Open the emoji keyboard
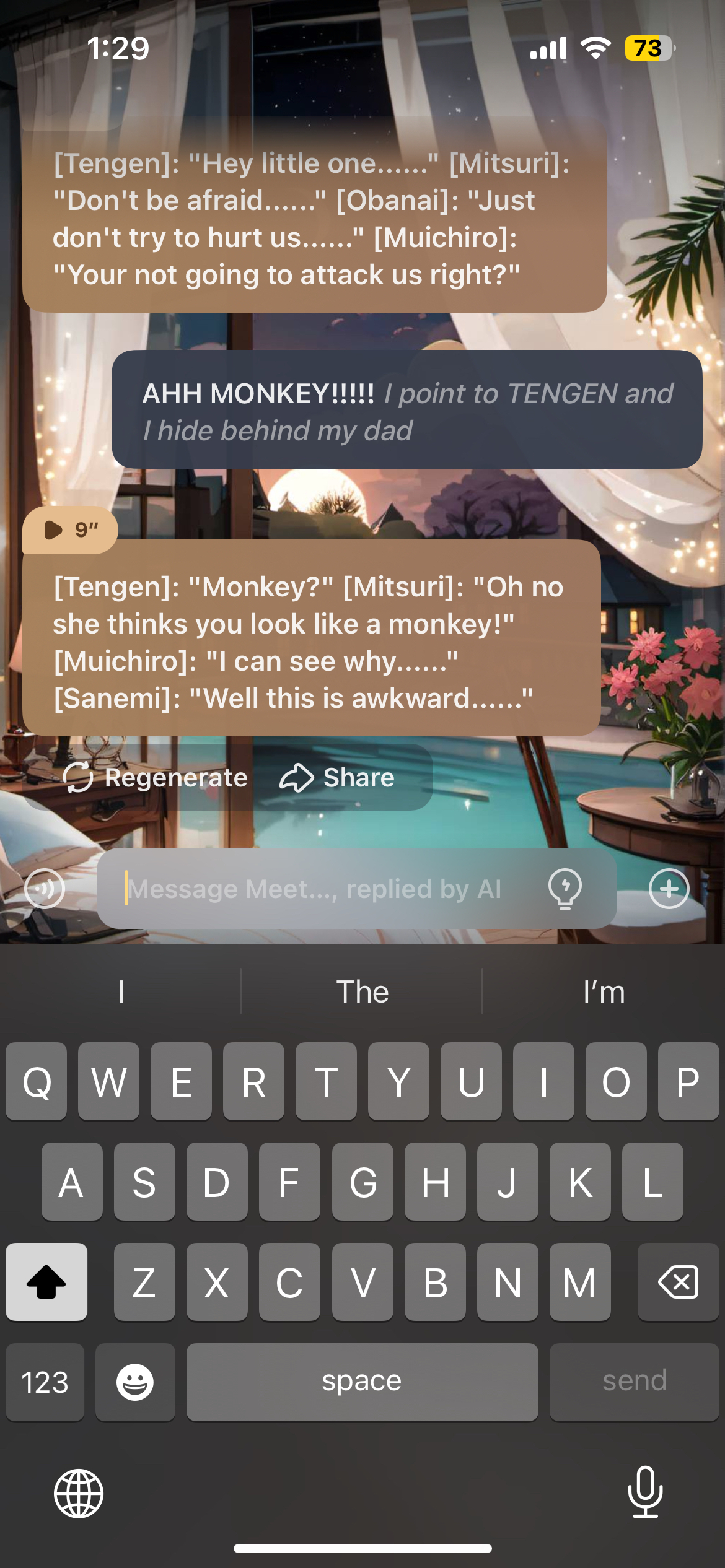Screen dimensions: 725x1568 (135, 1382)
